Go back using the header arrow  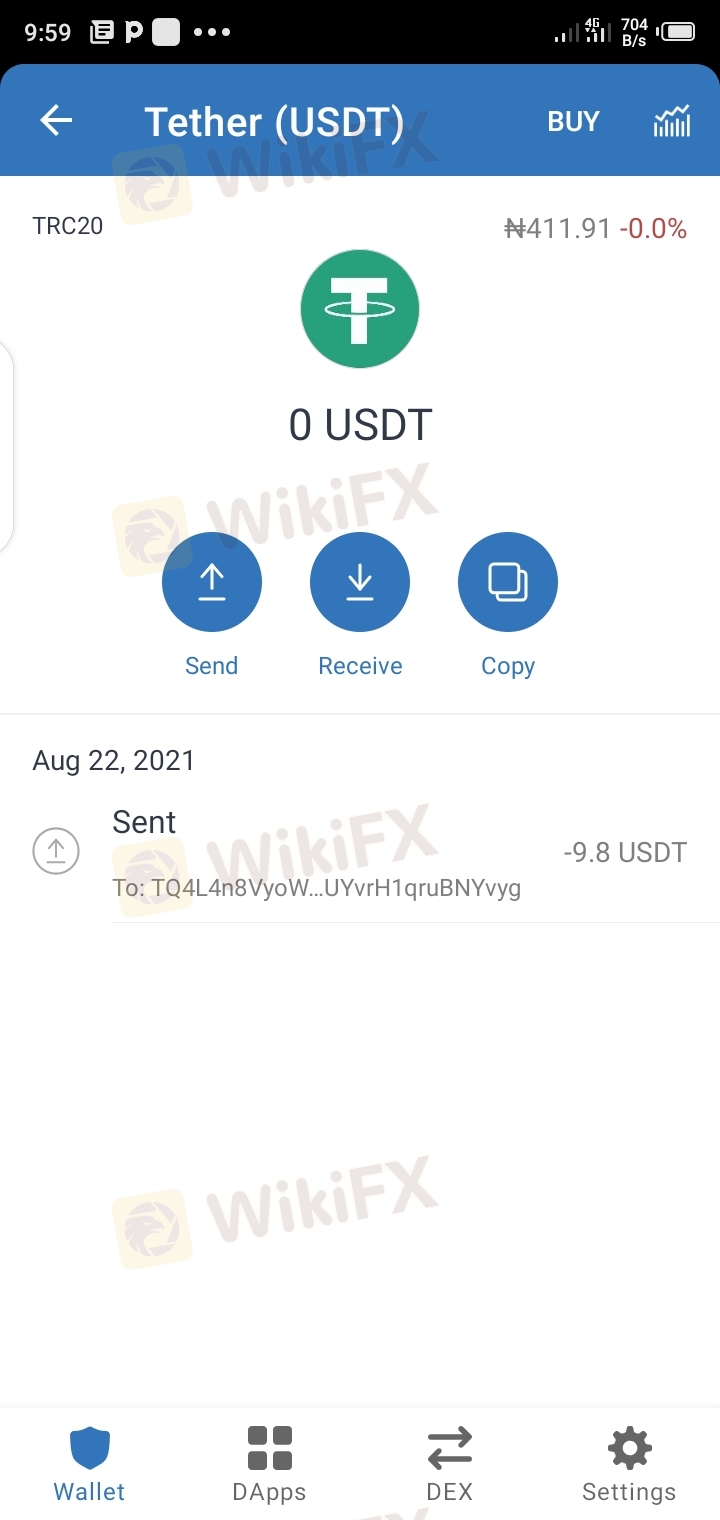coord(56,121)
